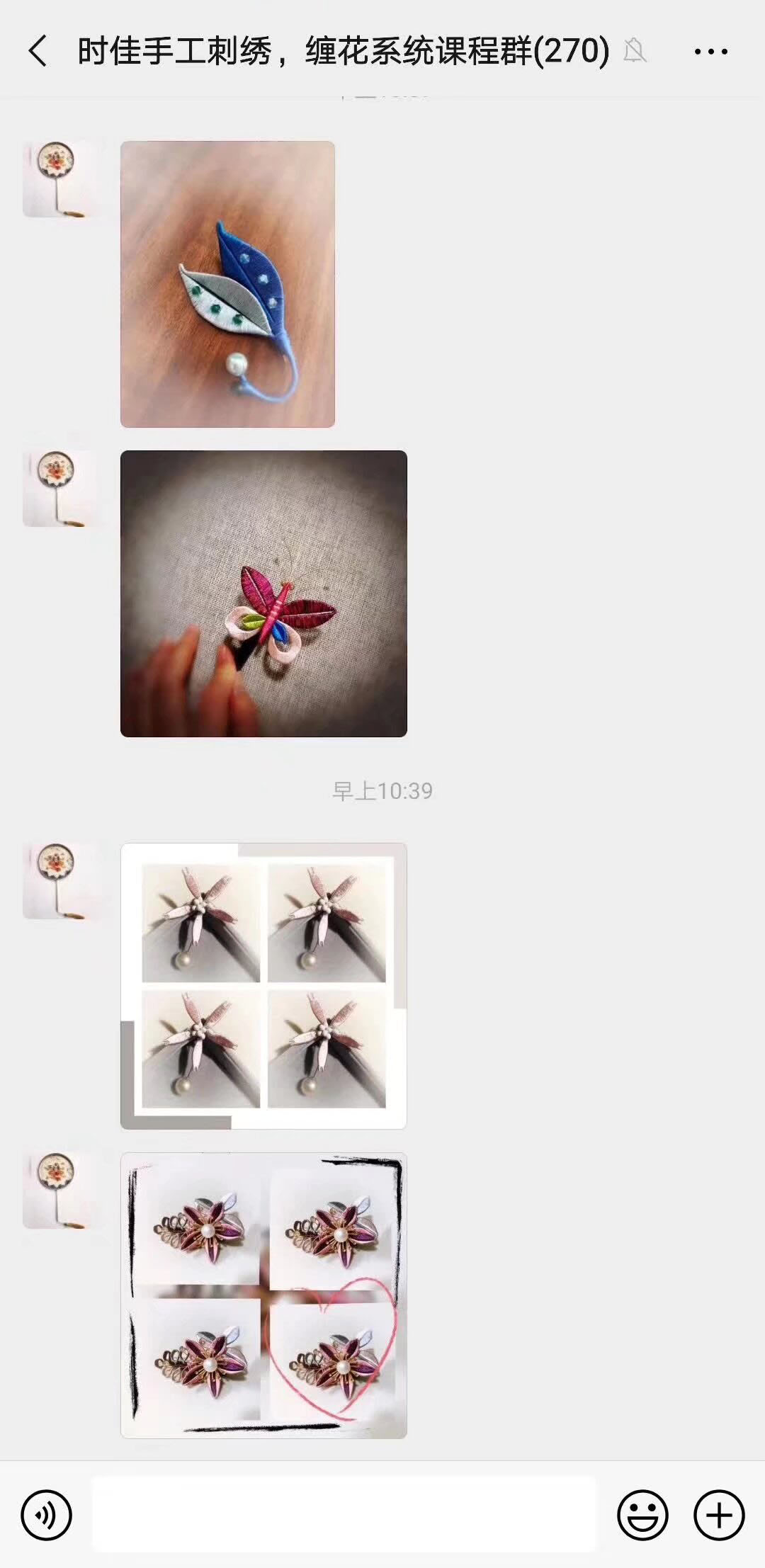This screenshot has width=765, height=1568.
Task: View the butterfly embroidery photo
Action: click(x=263, y=593)
